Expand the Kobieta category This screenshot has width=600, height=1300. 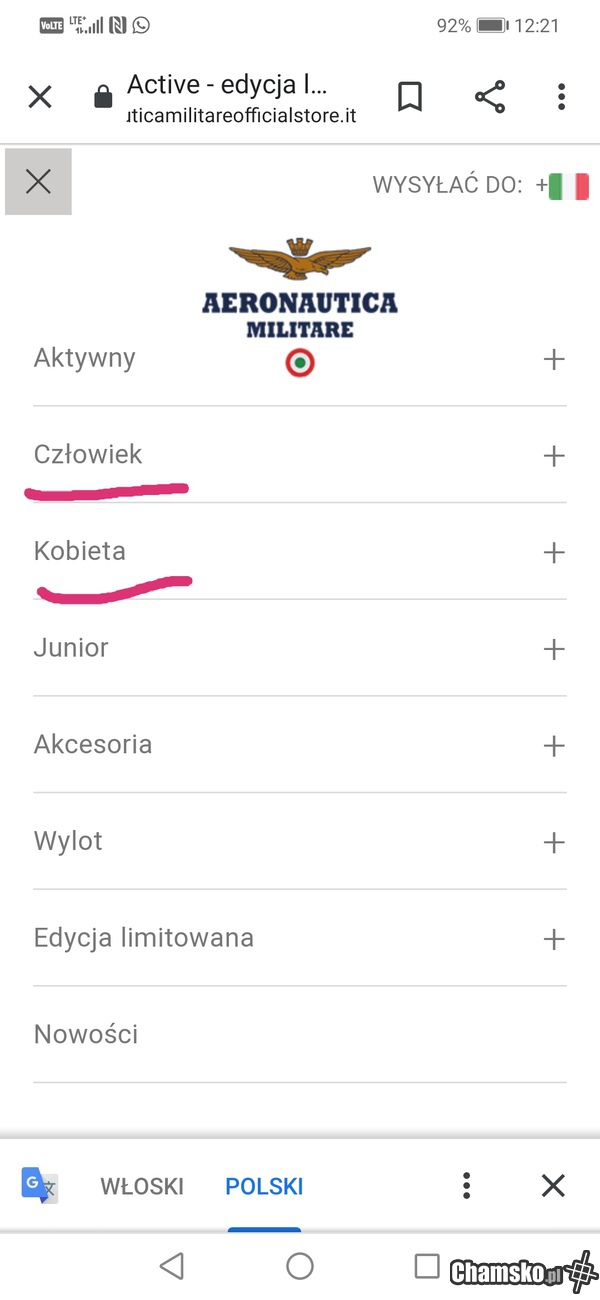pos(553,553)
